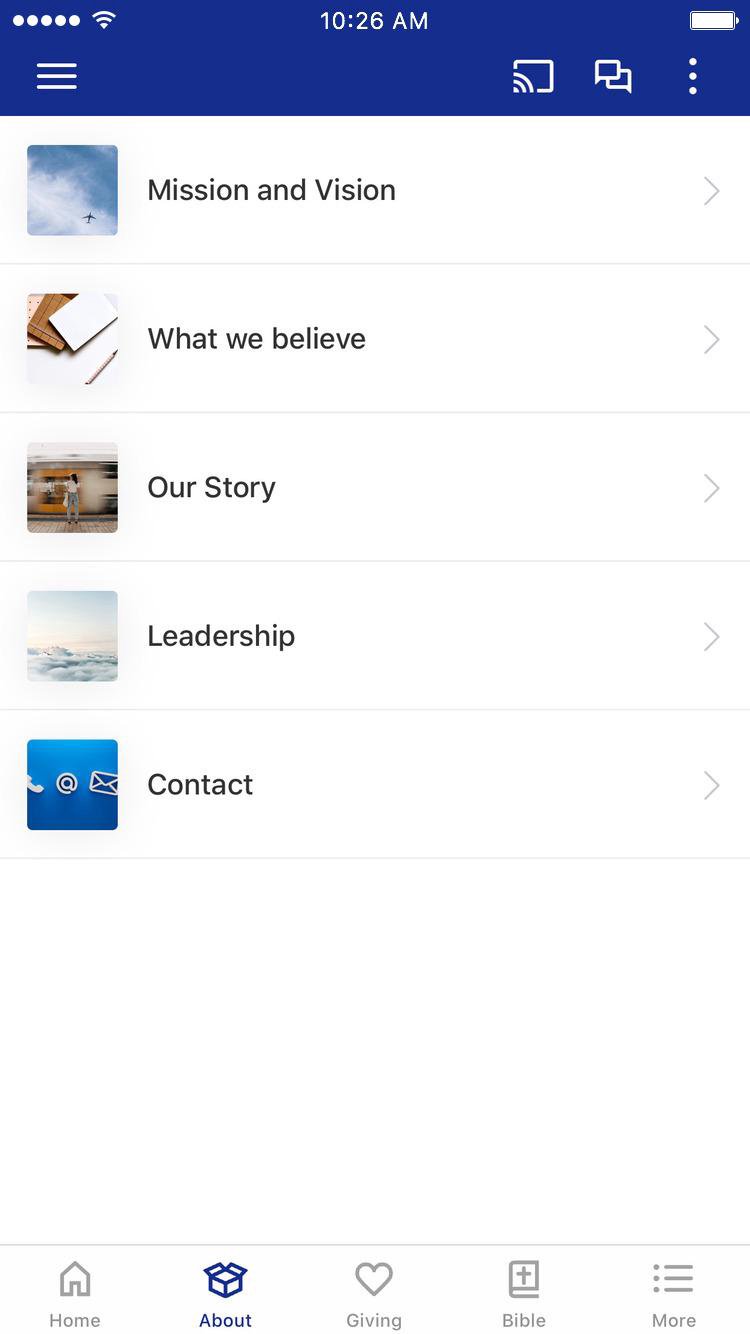Open the hamburger navigation menu
Image resolution: width=750 pixels, height=1334 pixels.
57,77
